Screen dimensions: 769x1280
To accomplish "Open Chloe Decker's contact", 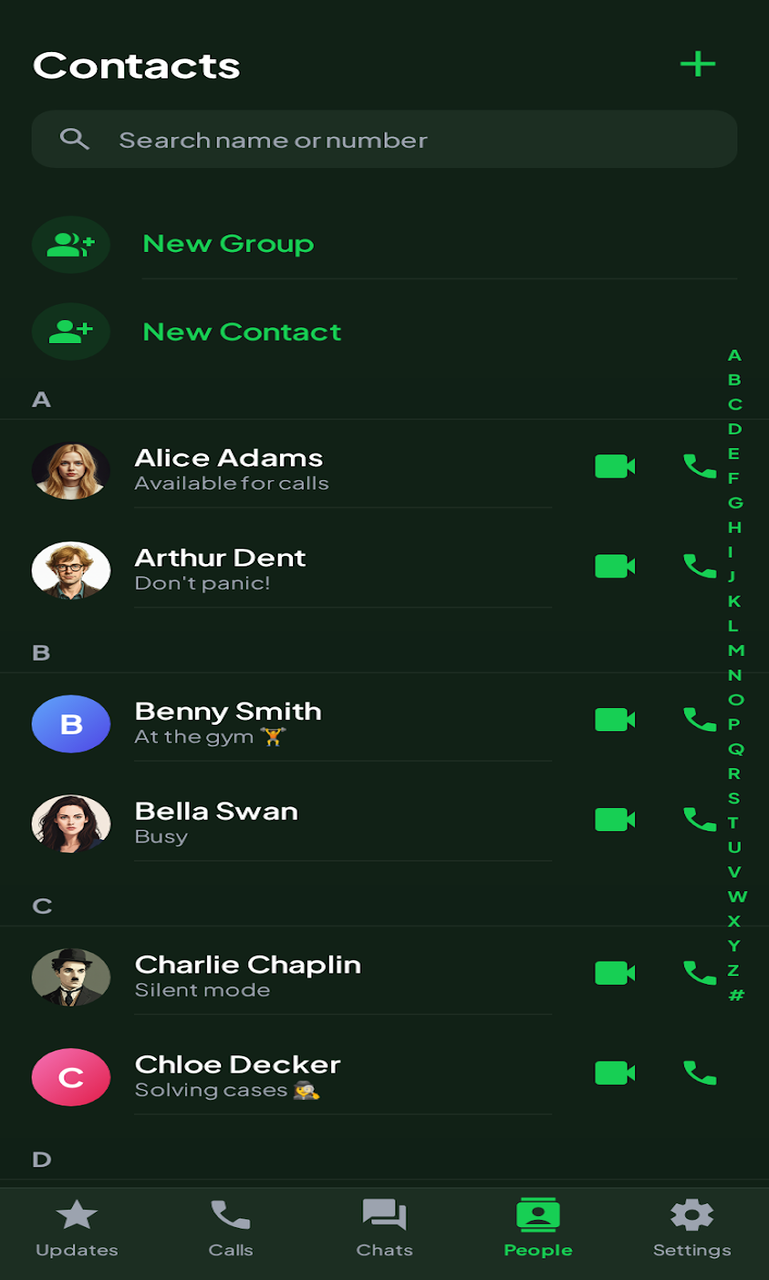I will (x=237, y=1074).
